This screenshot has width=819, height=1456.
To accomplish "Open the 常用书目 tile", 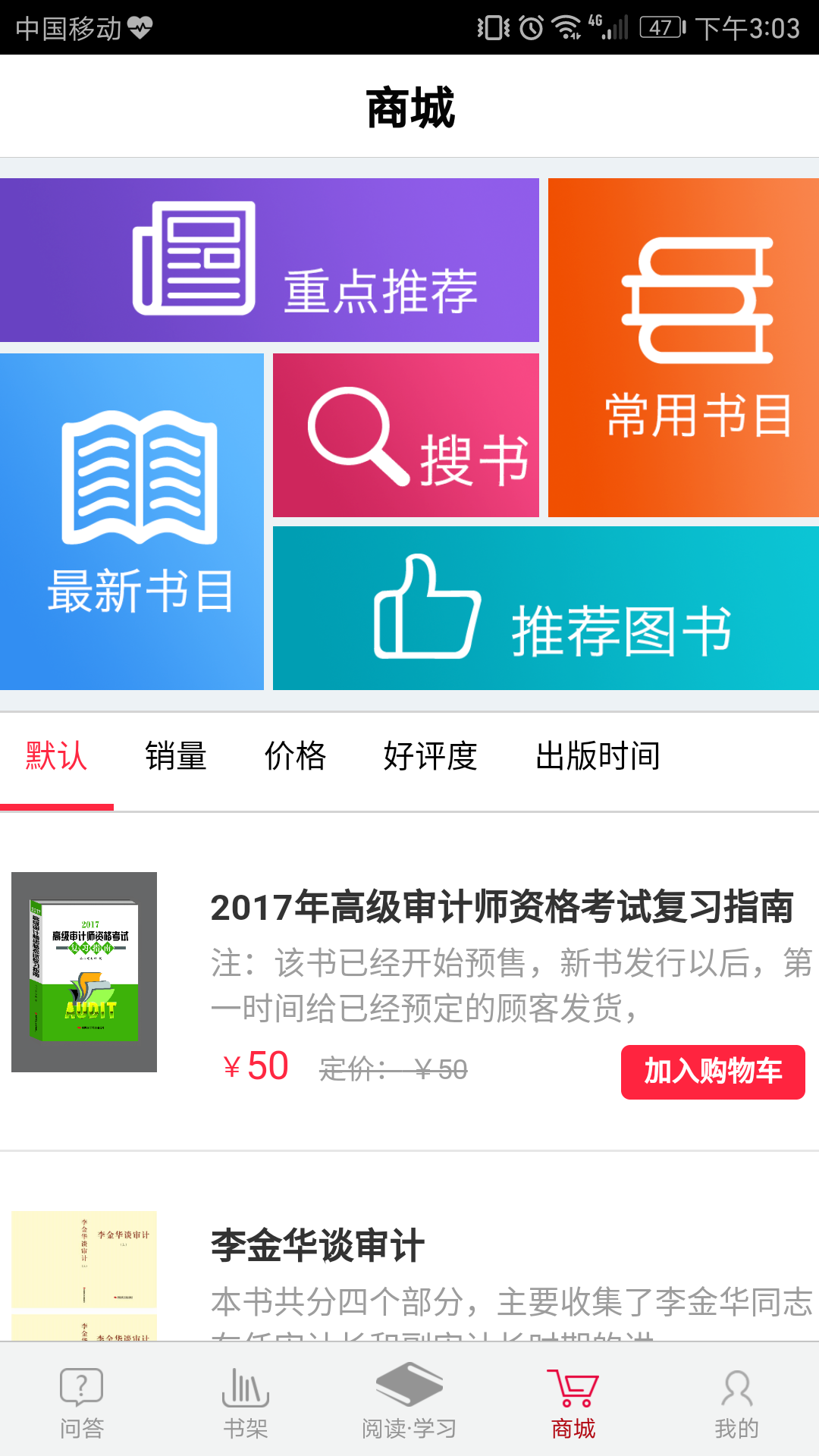I will [x=683, y=347].
